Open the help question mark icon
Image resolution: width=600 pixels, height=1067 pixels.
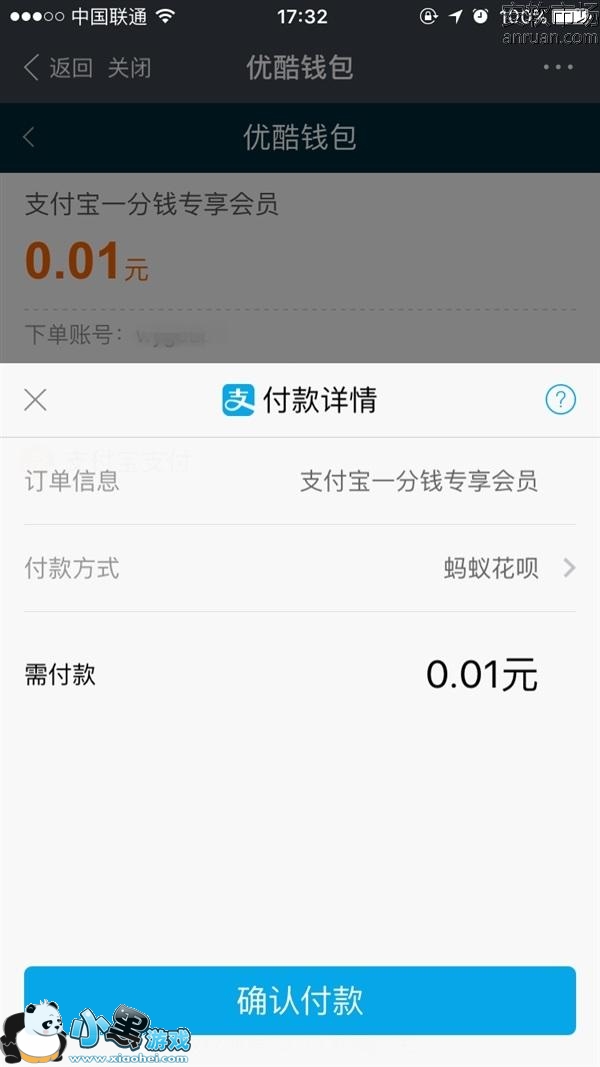(x=560, y=400)
